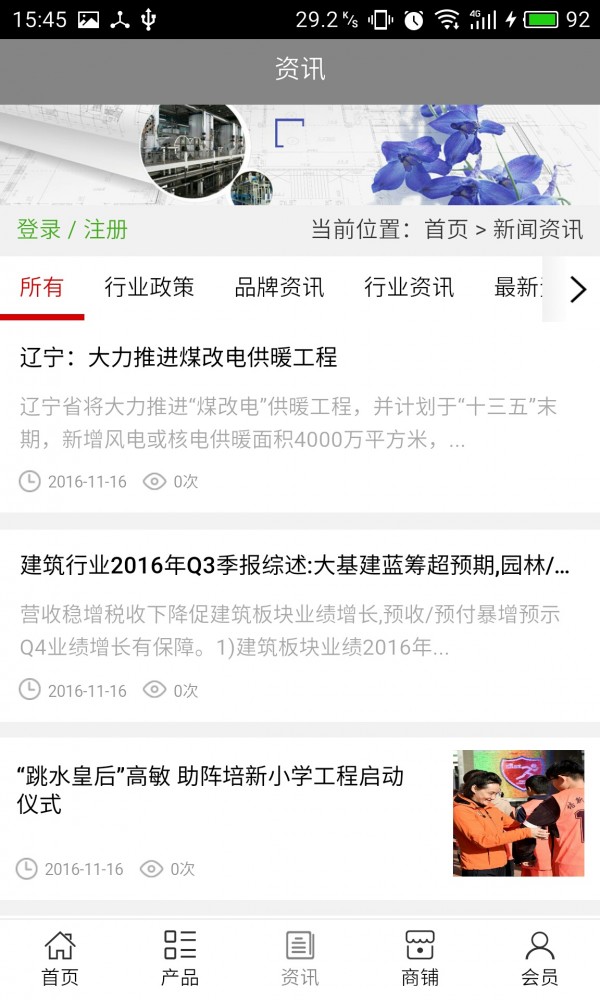Go to 首页 via the breadcrumb

point(446,229)
